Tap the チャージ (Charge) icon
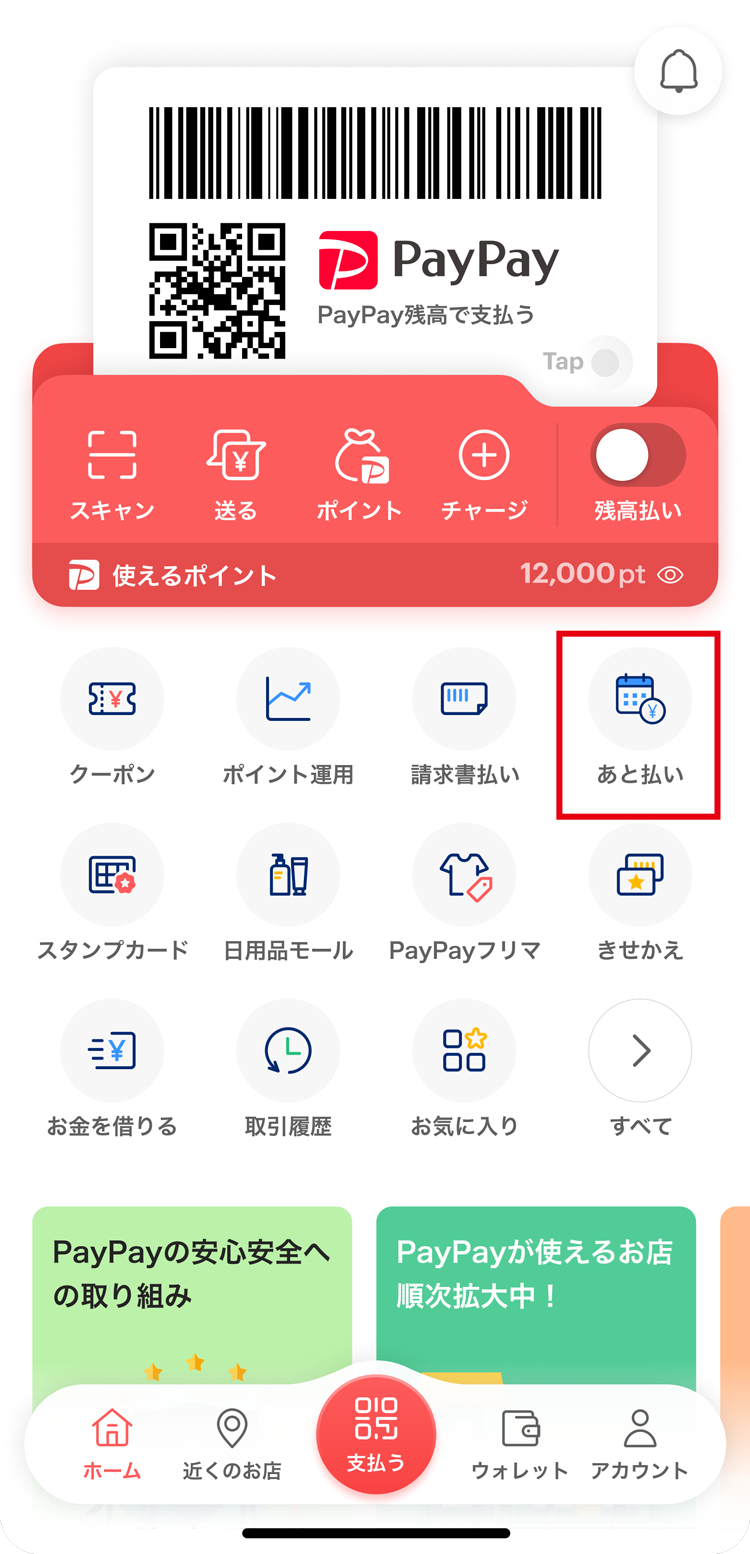The height and width of the screenshot is (1554, 750). (483, 470)
